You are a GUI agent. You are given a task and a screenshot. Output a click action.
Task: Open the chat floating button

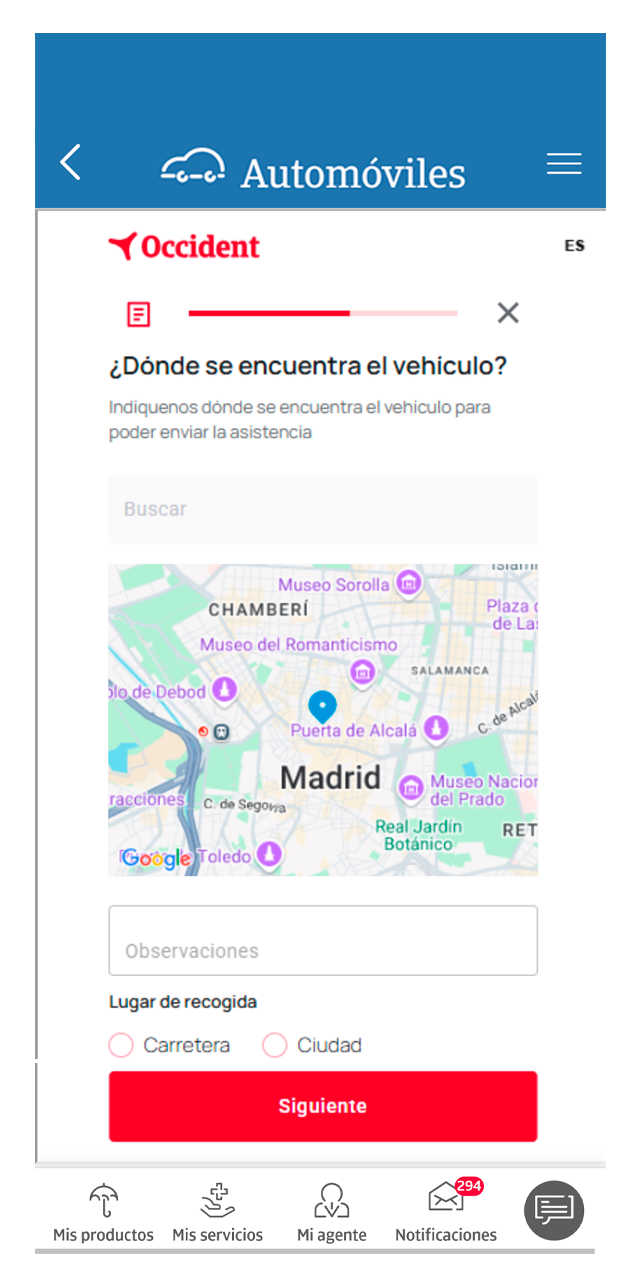554,1210
